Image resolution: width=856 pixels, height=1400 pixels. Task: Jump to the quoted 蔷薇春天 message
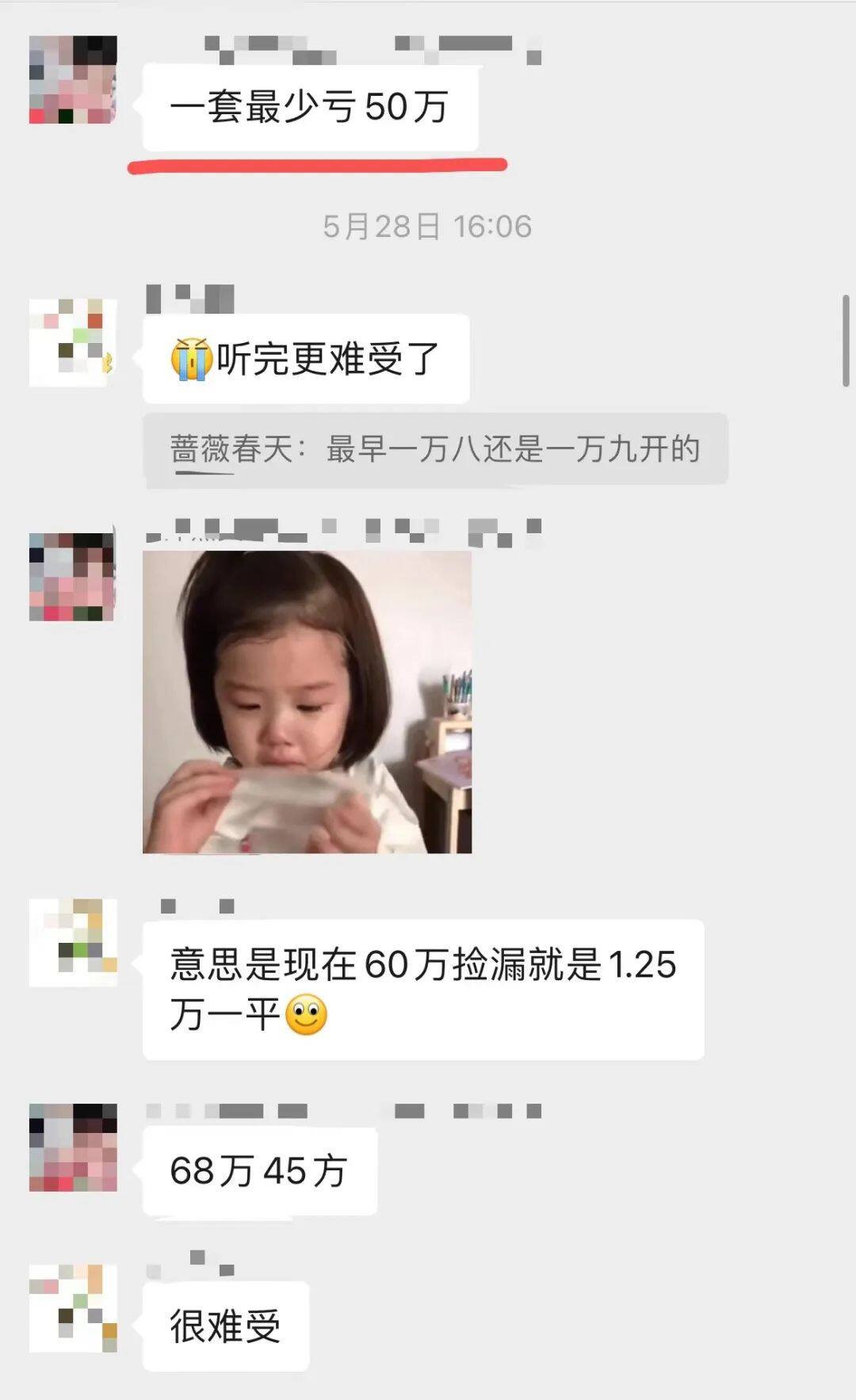[x=435, y=449]
